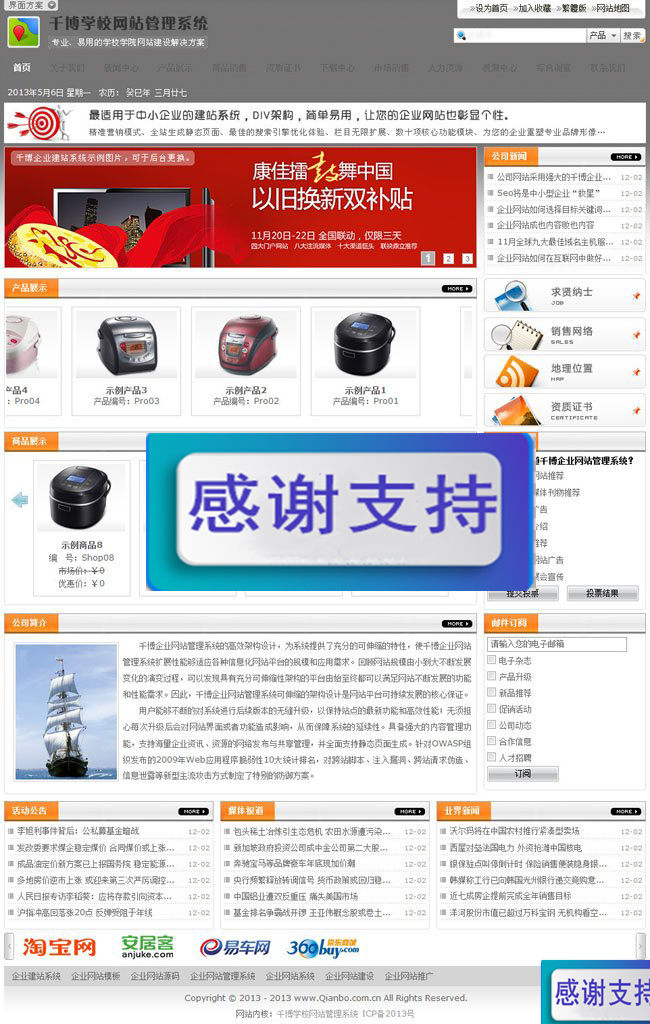650x1024 pixels.
Task: Open MORE in 公司新闻 section
Action: tap(626, 157)
